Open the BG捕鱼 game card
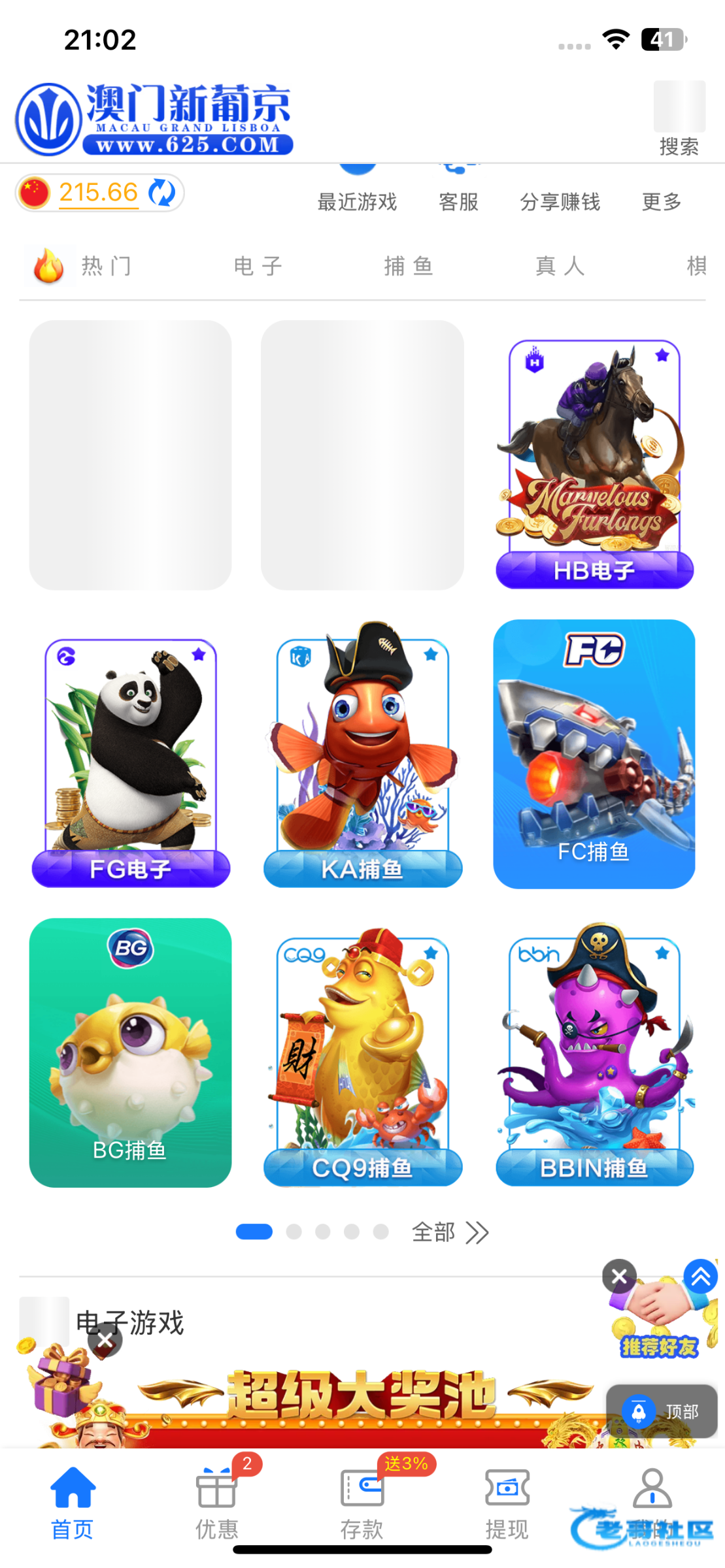The height and width of the screenshot is (1568, 725). pos(130,1052)
